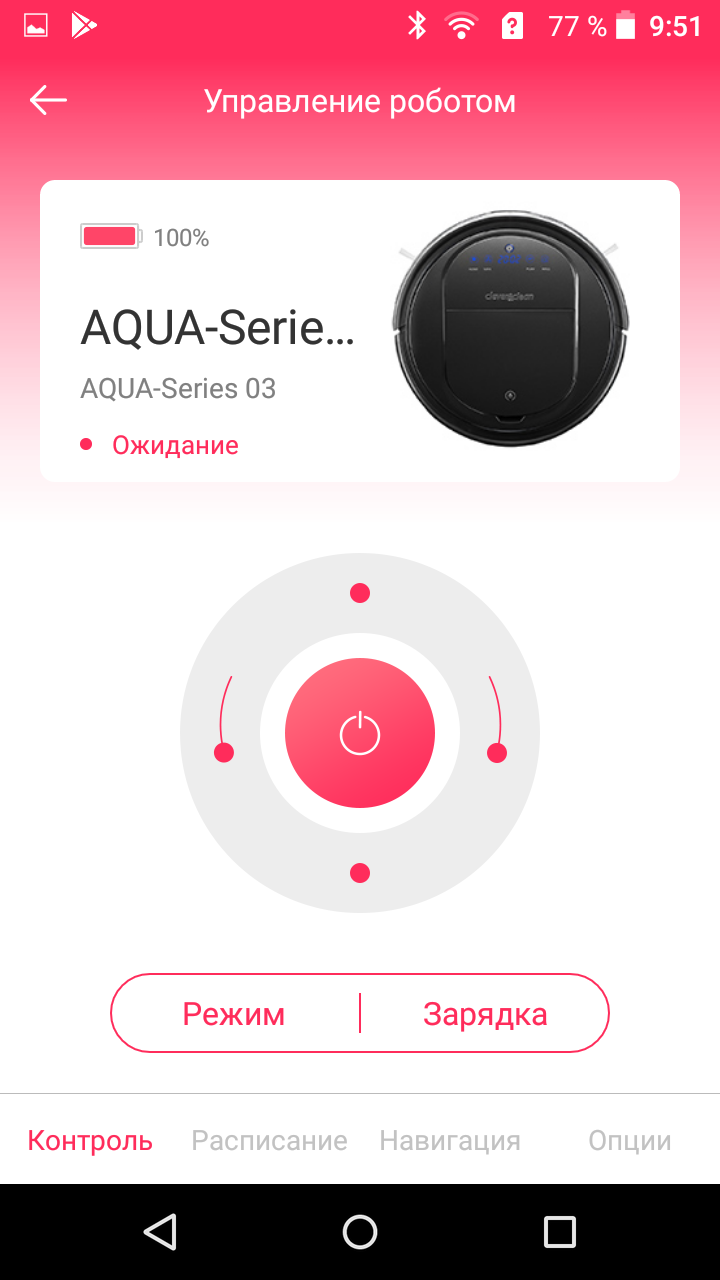Open the Опции tab
This screenshot has width=720, height=1280.
point(629,1140)
